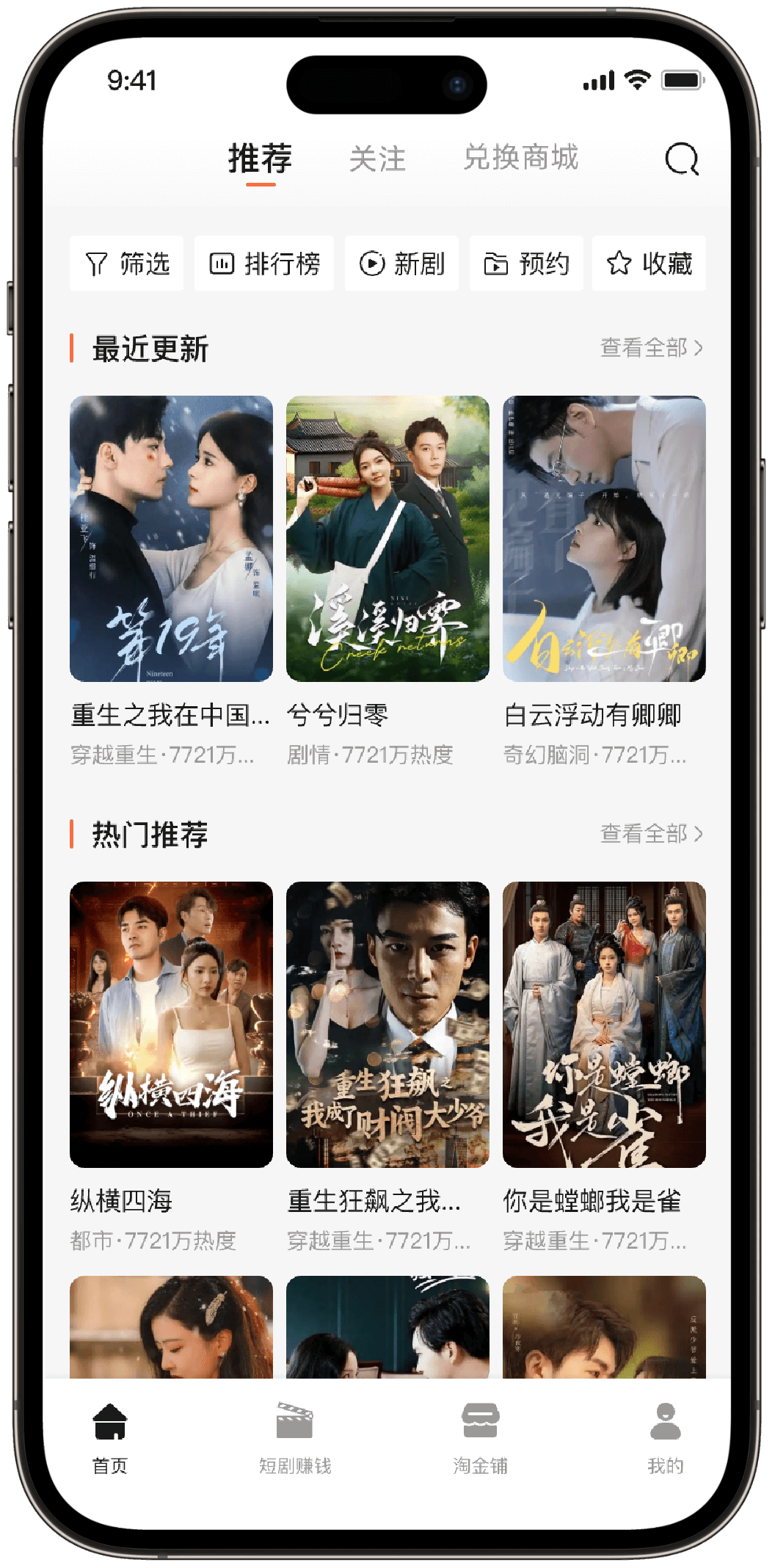Open the 筛选 filter chip
Viewport: 775px width, 1568px height.
point(127,264)
